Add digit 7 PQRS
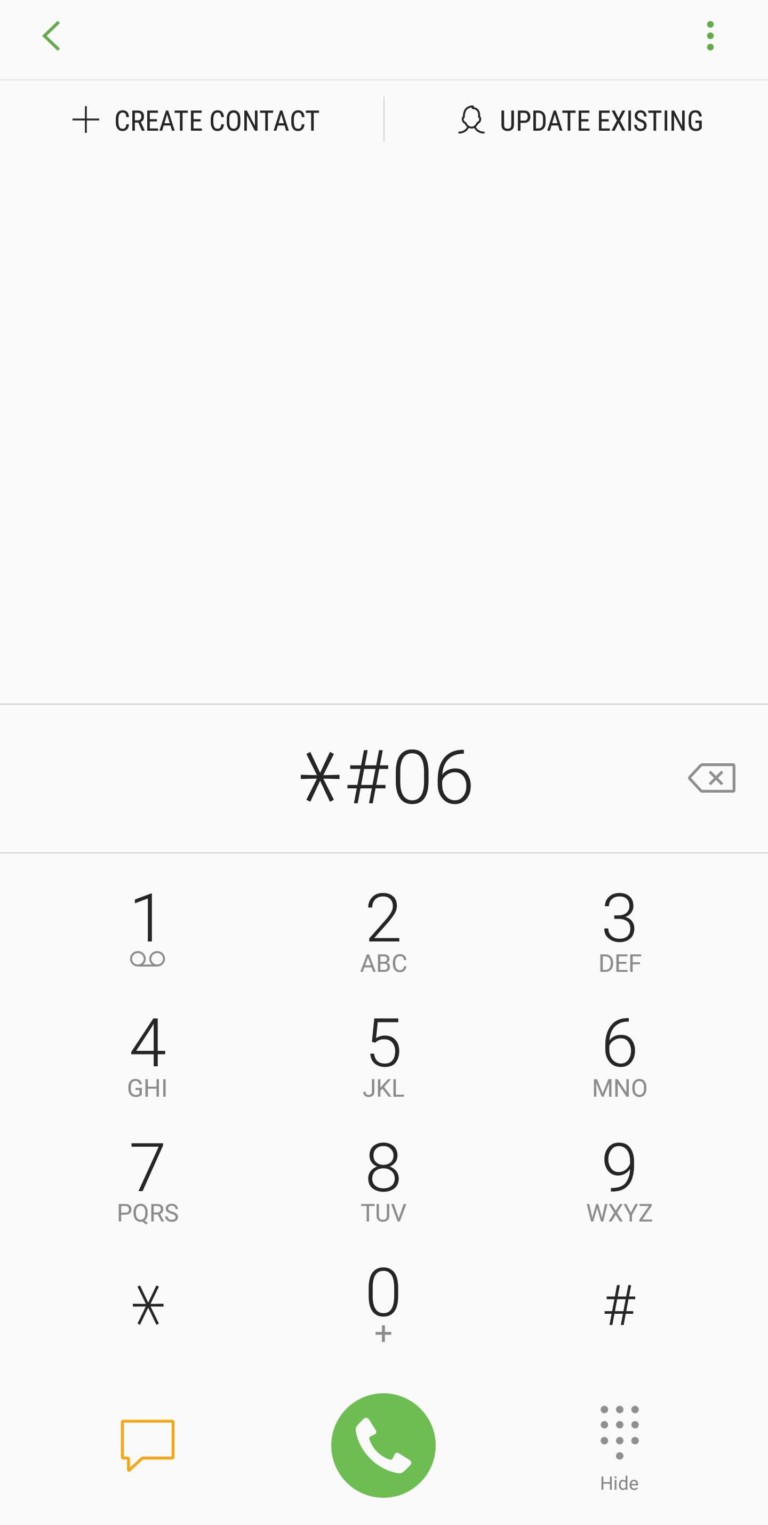This screenshot has height=1525, width=768. (147, 1180)
